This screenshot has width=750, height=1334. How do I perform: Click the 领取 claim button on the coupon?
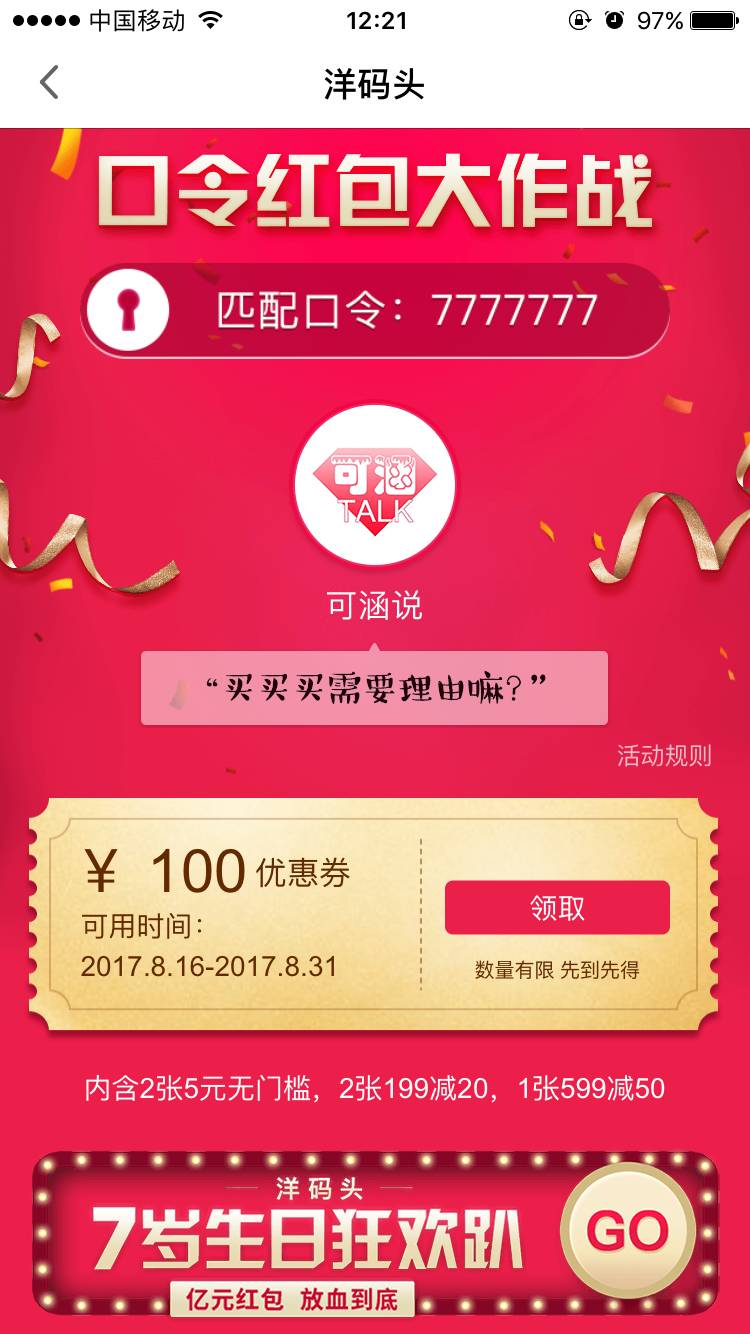point(560,906)
